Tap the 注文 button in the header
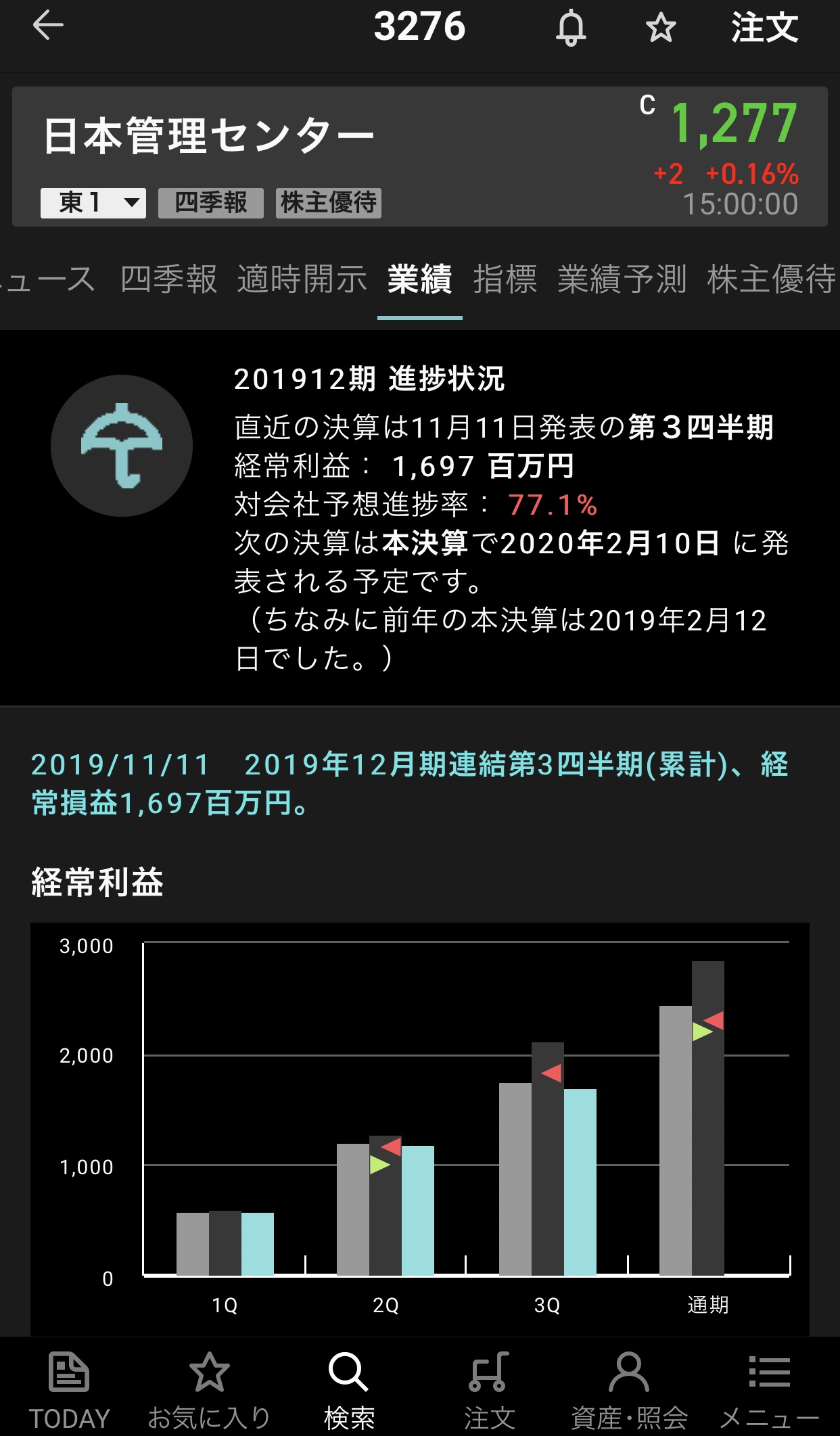Viewport: 840px width, 1436px height. pos(764,28)
